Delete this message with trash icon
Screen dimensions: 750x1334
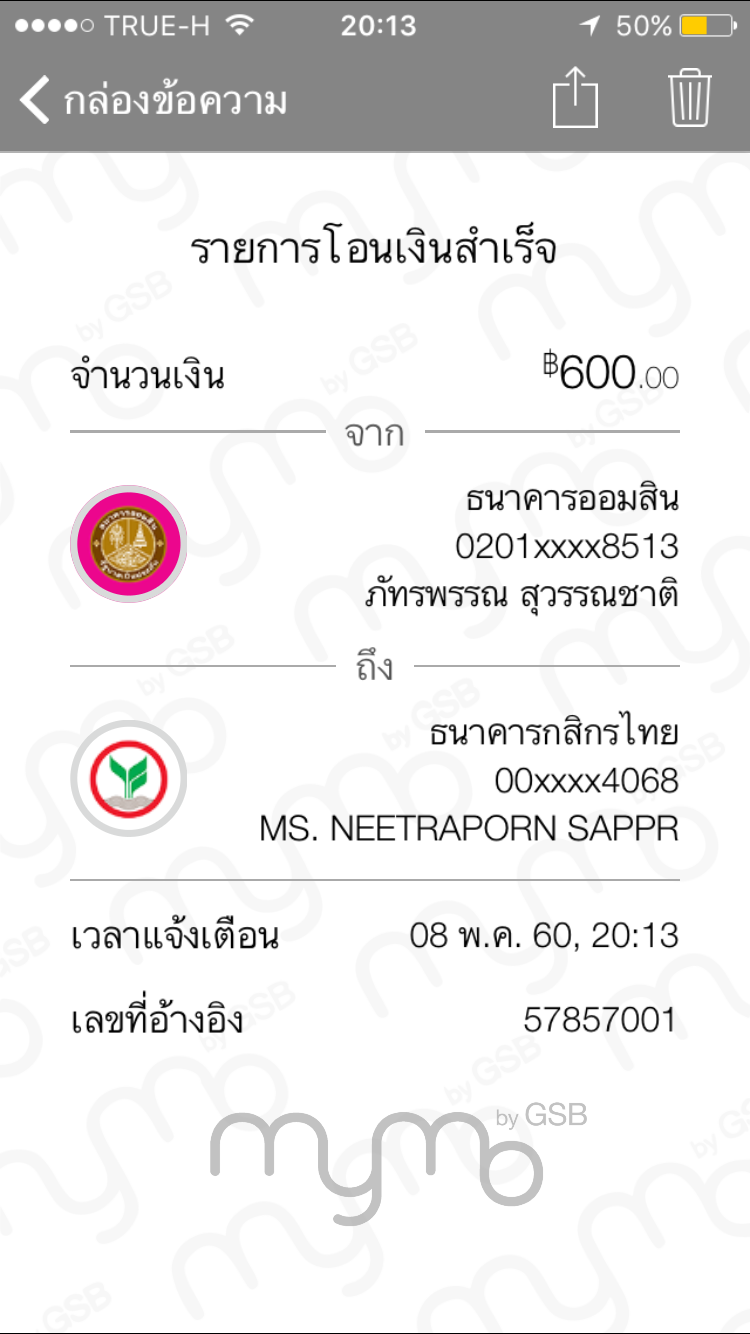(690, 100)
